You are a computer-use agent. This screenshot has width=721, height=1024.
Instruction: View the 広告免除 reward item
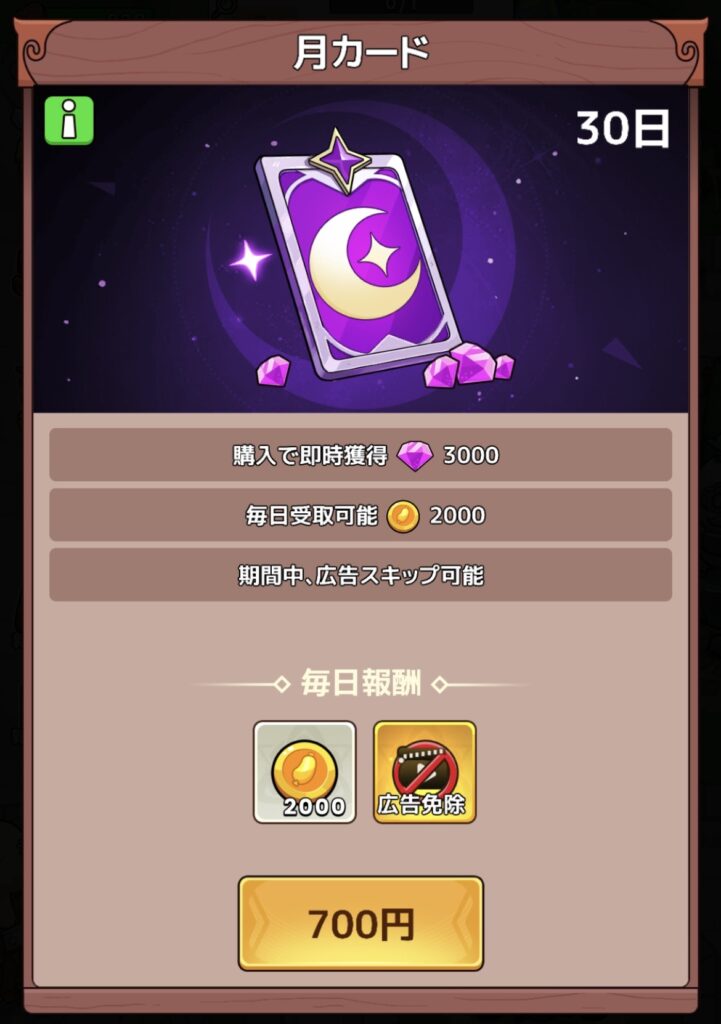coord(424,772)
